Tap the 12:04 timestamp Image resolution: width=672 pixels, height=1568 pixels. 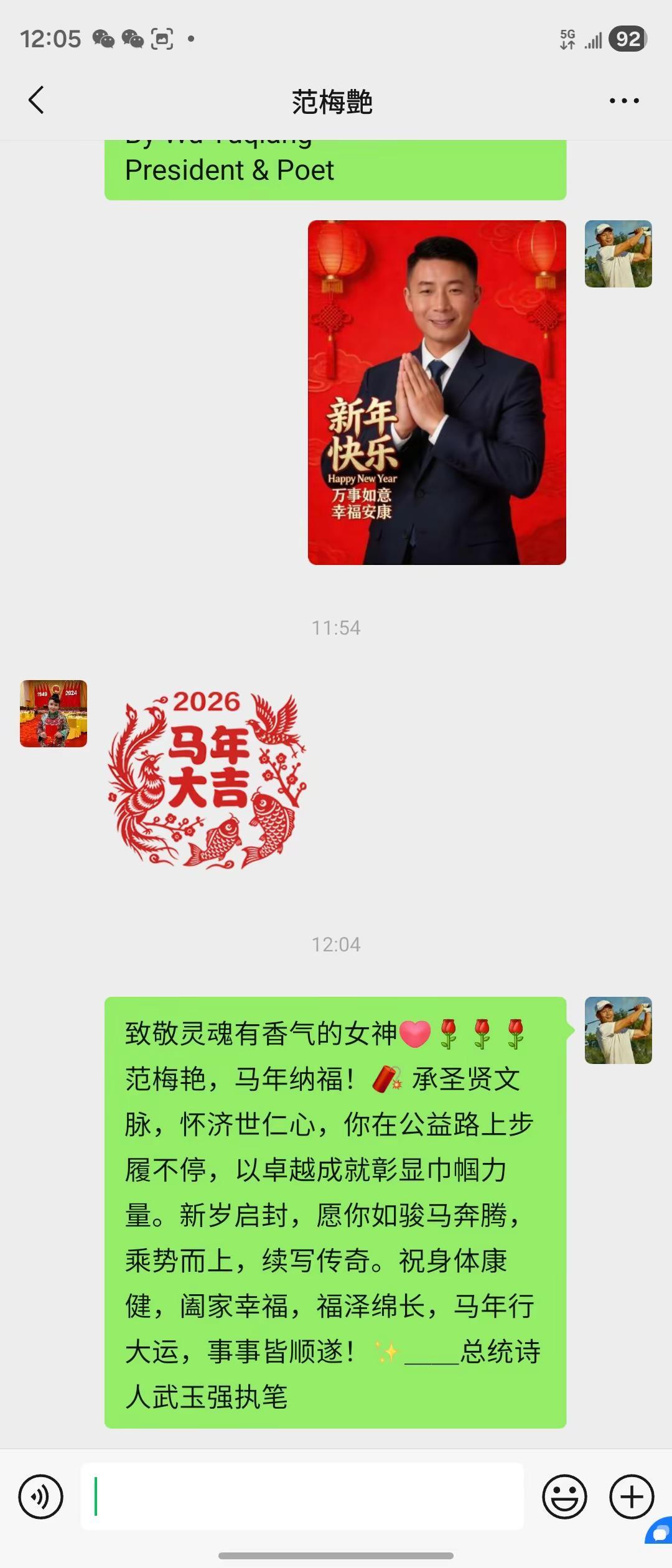pyautogui.click(x=336, y=944)
